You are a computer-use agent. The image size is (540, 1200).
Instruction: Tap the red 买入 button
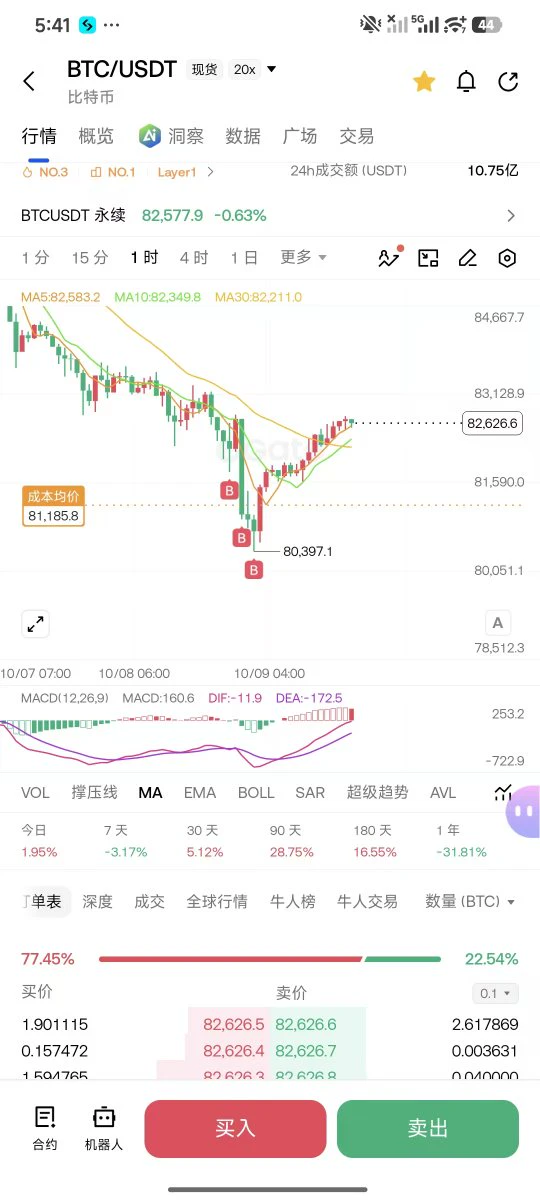235,1129
